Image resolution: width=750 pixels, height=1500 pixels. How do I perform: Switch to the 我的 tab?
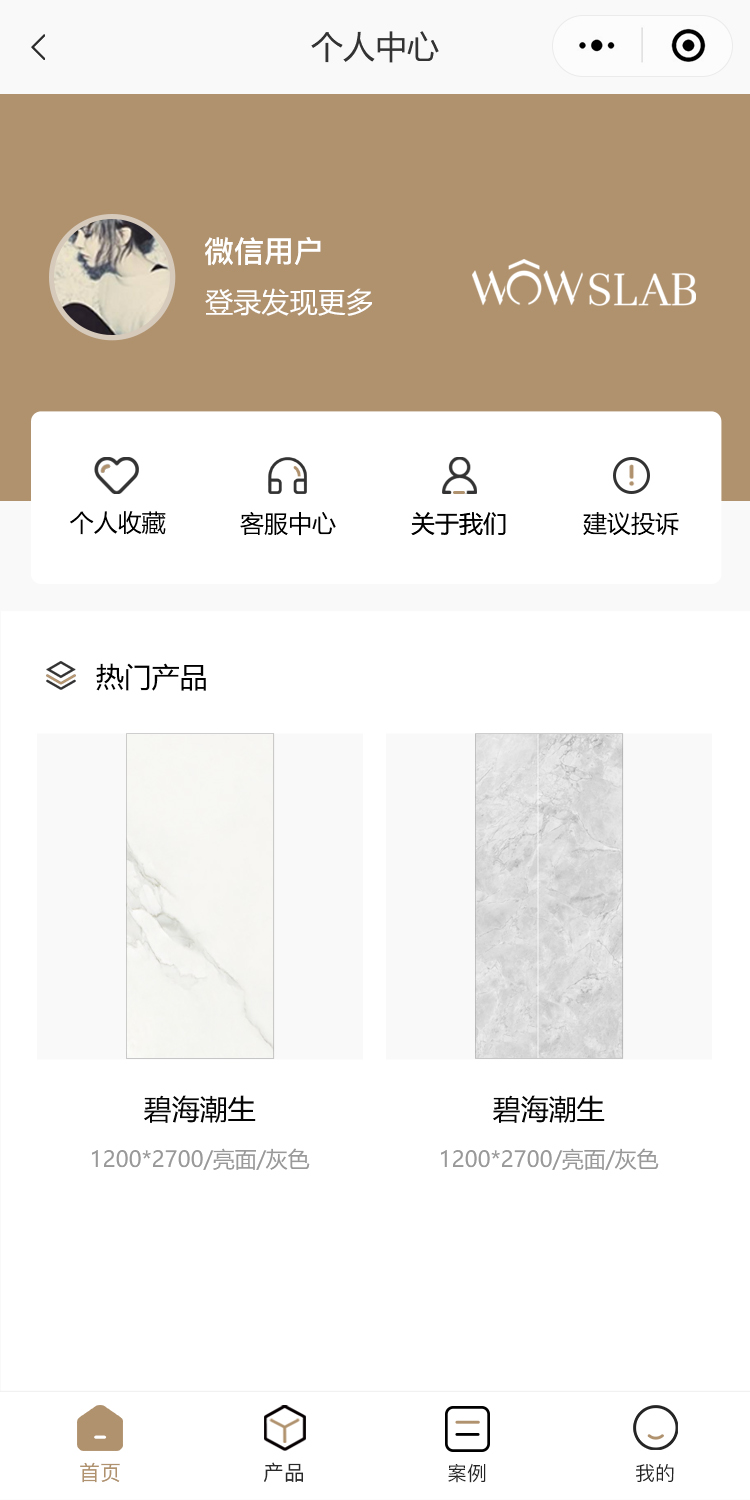pyautogui.click(x=655, y=1443)
